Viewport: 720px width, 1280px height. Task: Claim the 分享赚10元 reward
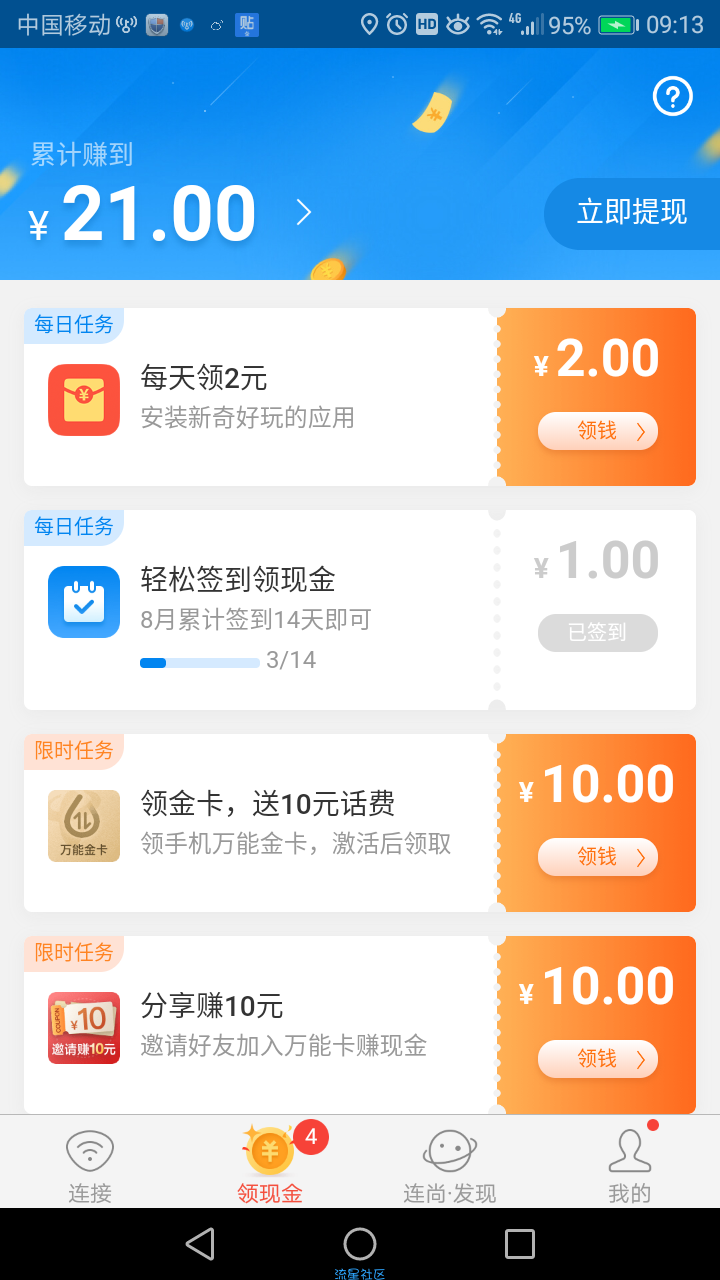pos(597,1059)
